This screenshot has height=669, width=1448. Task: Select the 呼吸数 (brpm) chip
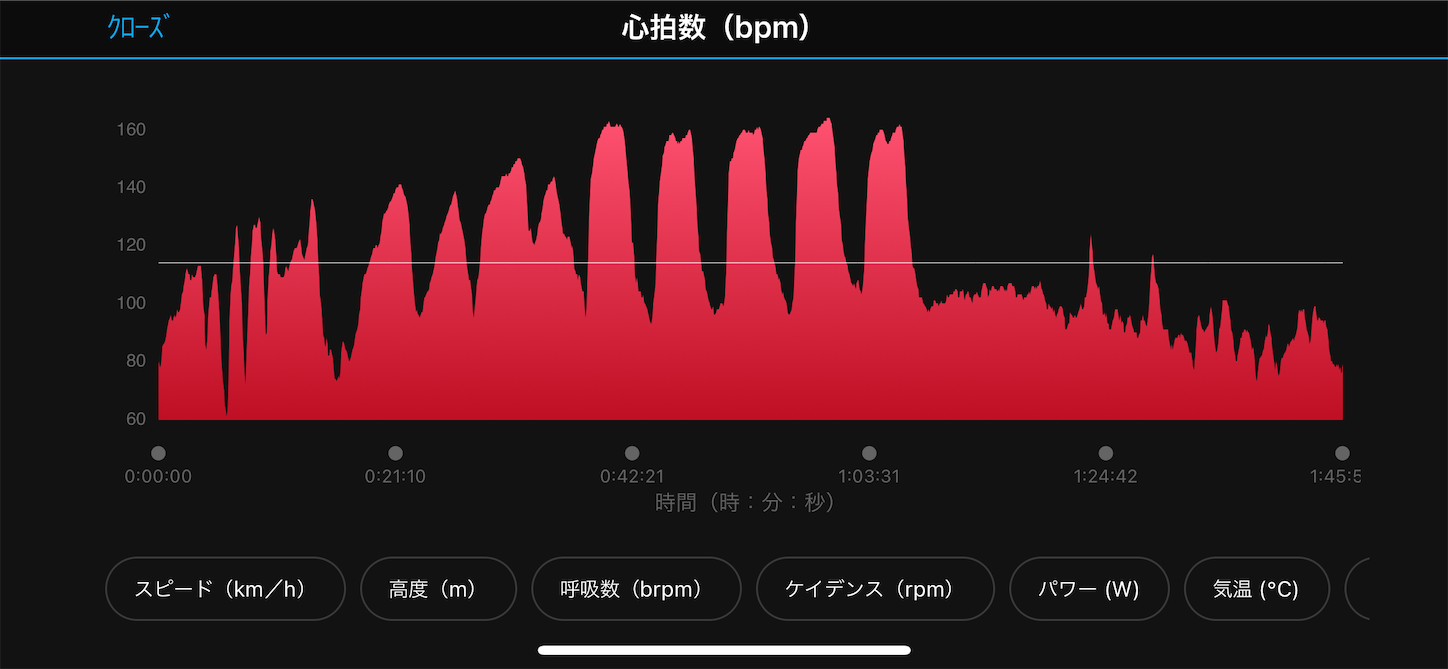pos(636,589)
